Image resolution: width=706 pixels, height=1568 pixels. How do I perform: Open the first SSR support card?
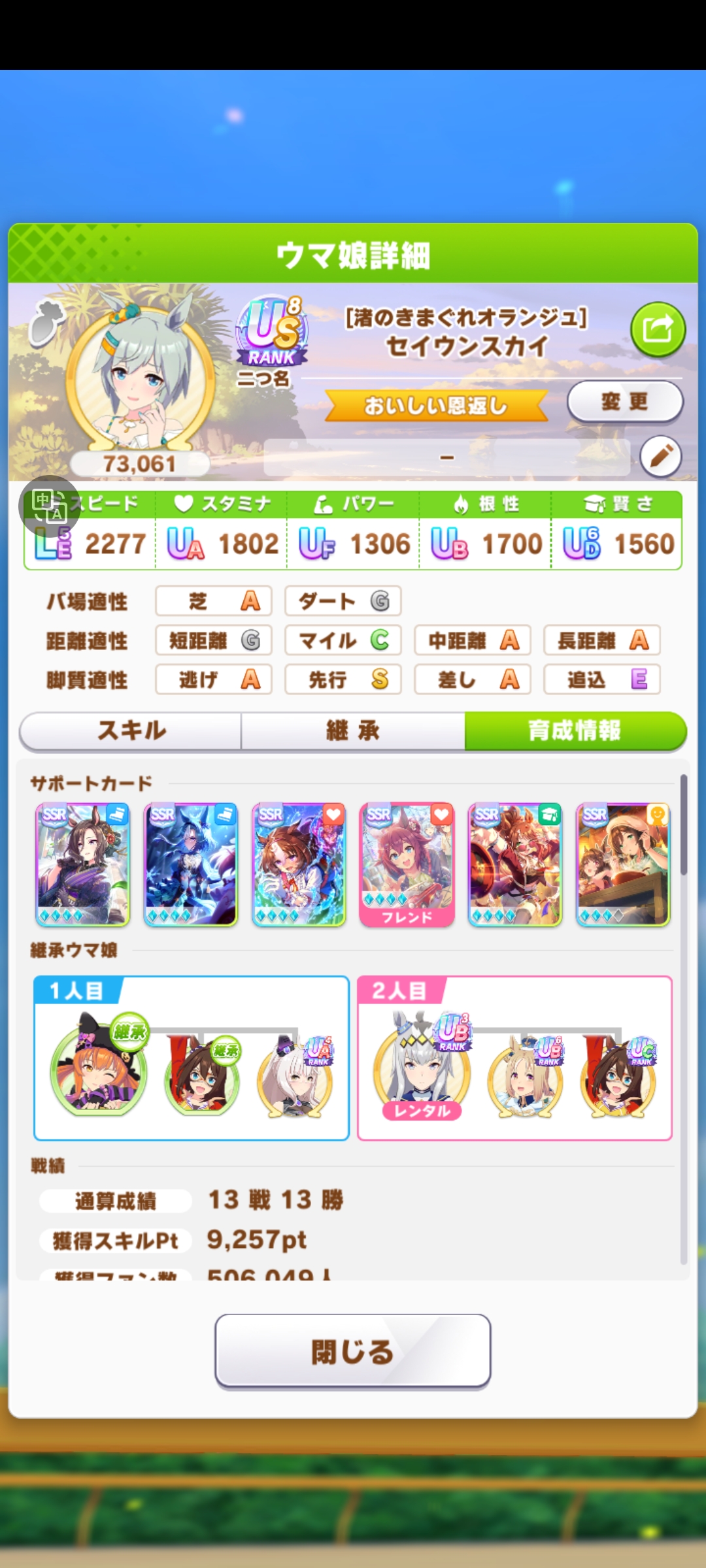tap(82, 864)
